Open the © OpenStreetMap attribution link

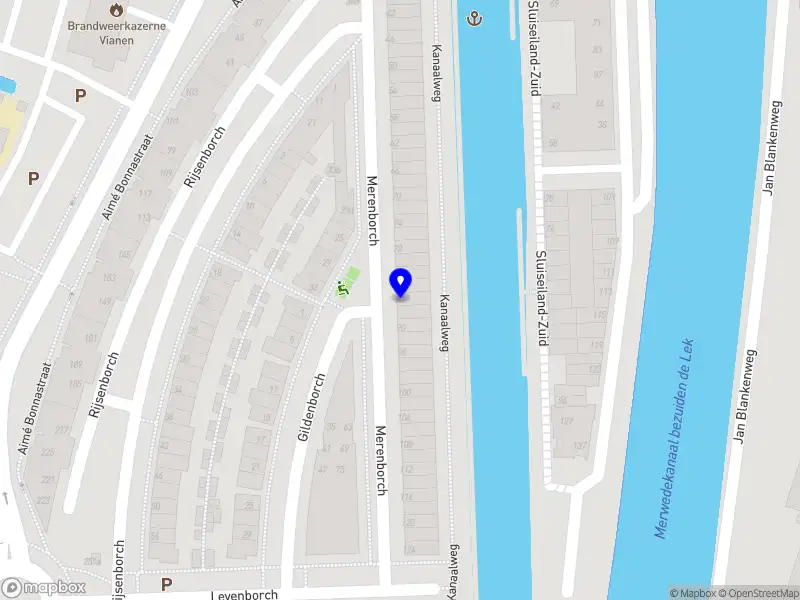pyautogui.click(x=757, y=593)
